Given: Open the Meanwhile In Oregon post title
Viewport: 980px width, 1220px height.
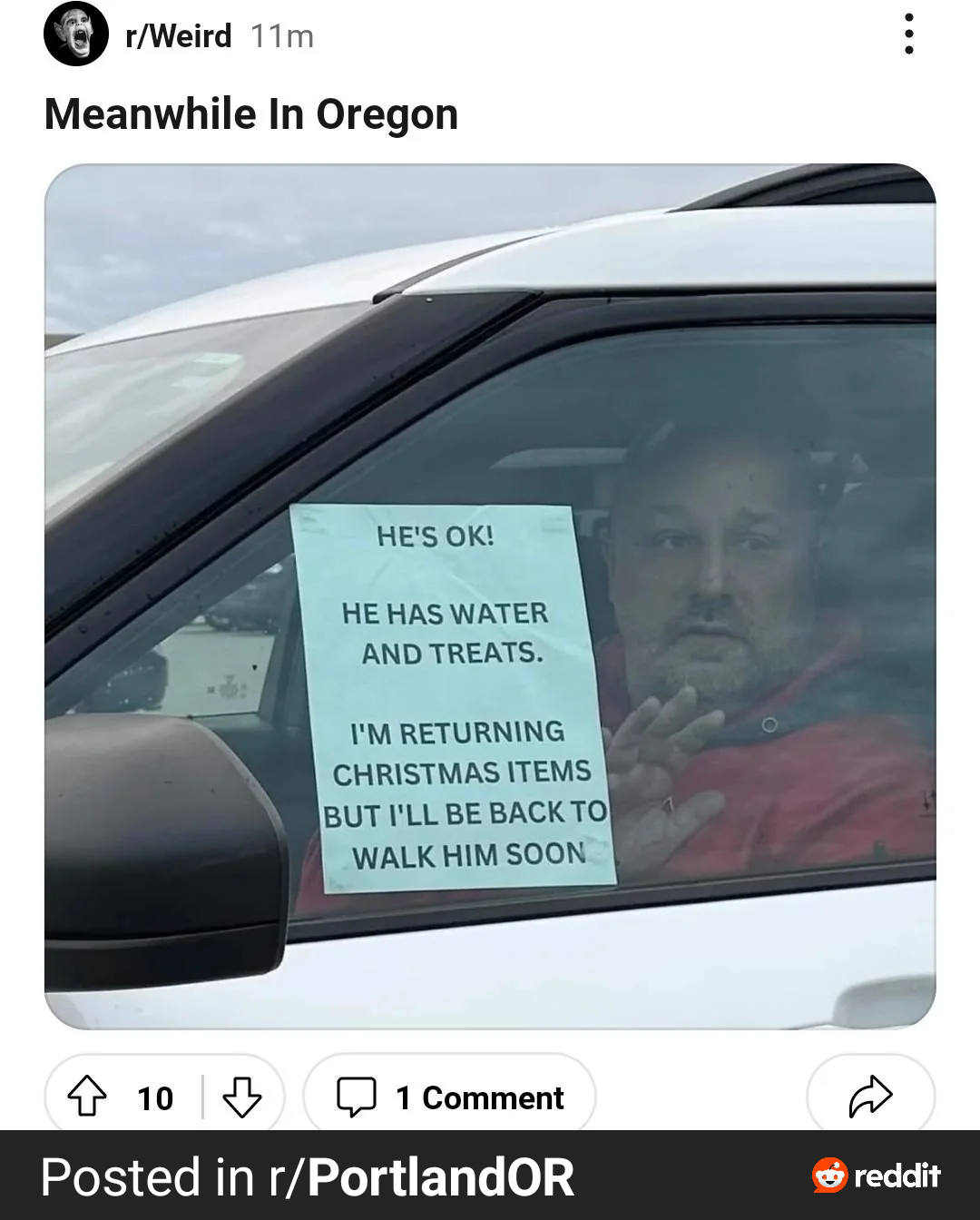Looking at the screenshot, I should 251,114.
